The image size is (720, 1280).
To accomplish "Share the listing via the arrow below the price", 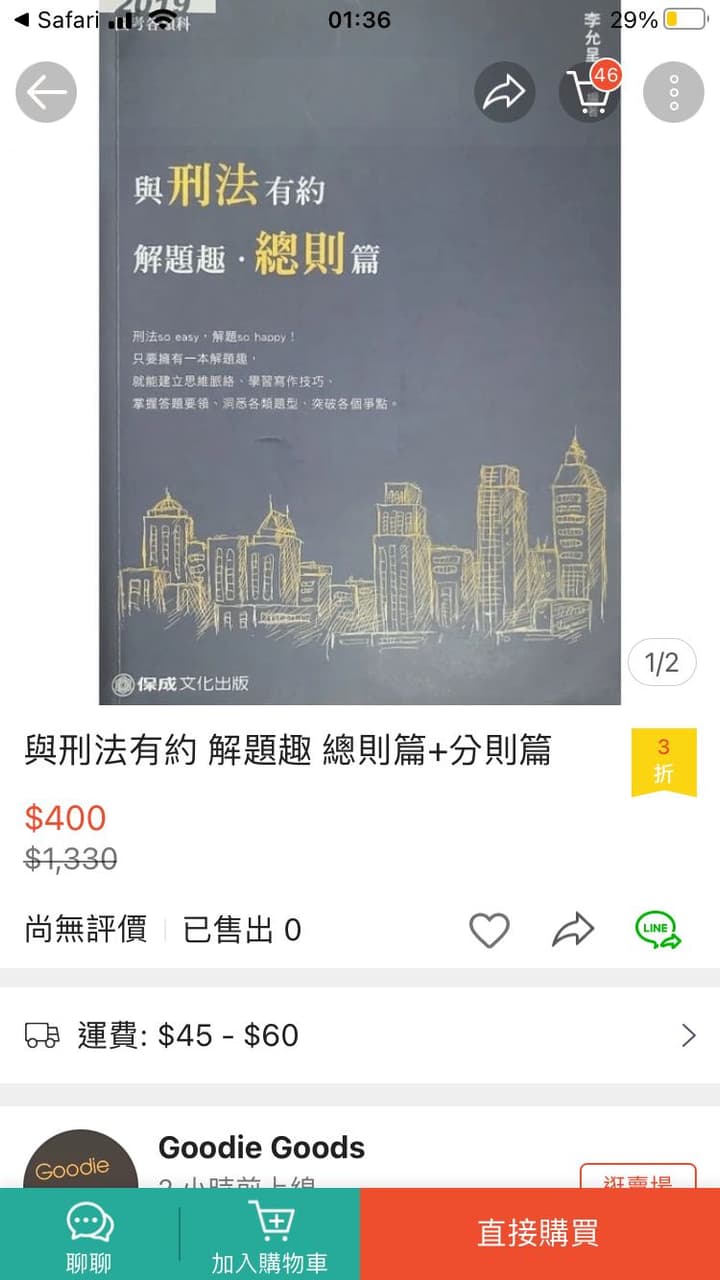I will point(573,930).
